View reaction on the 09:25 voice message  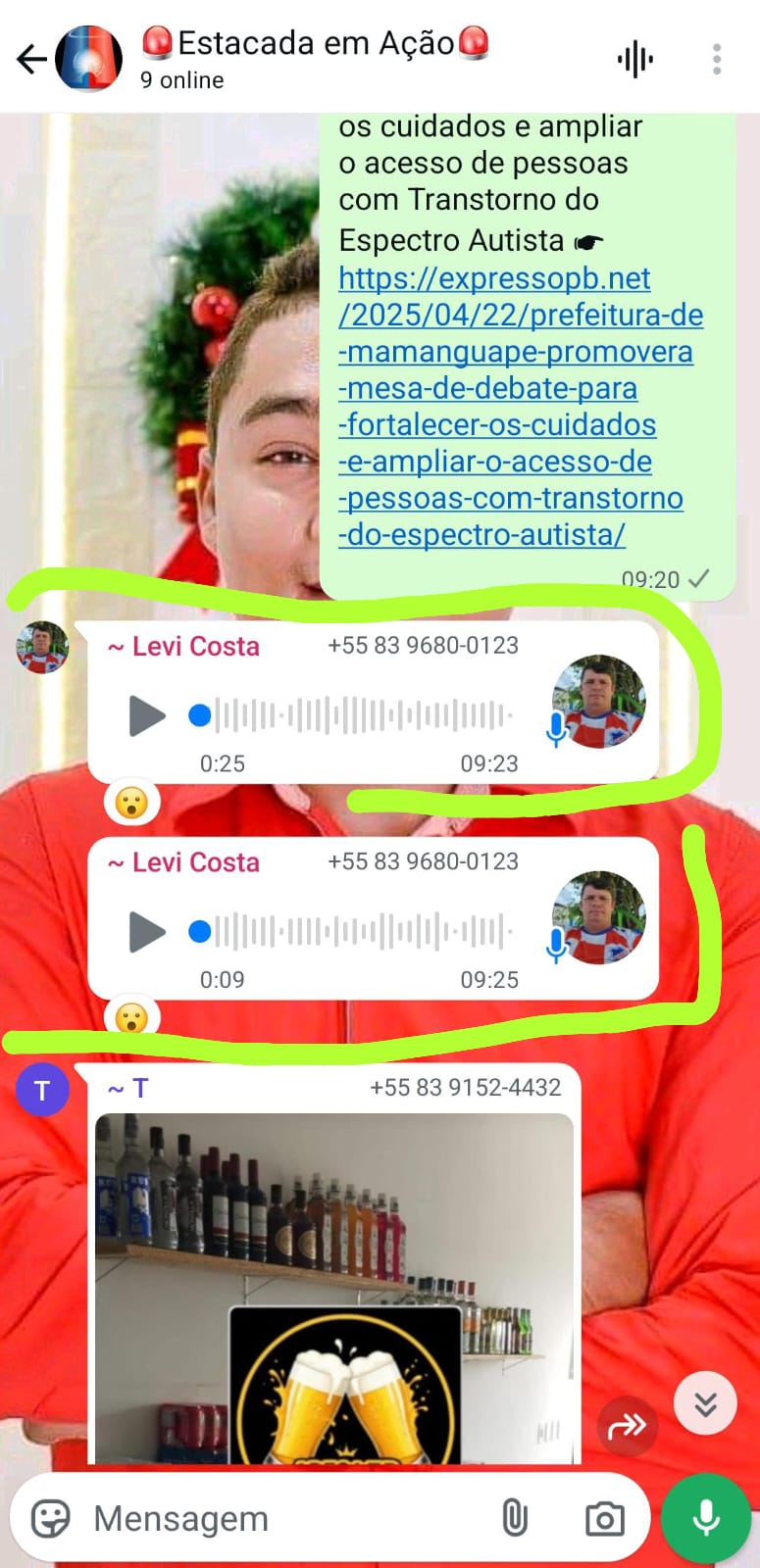point(131,1017)
